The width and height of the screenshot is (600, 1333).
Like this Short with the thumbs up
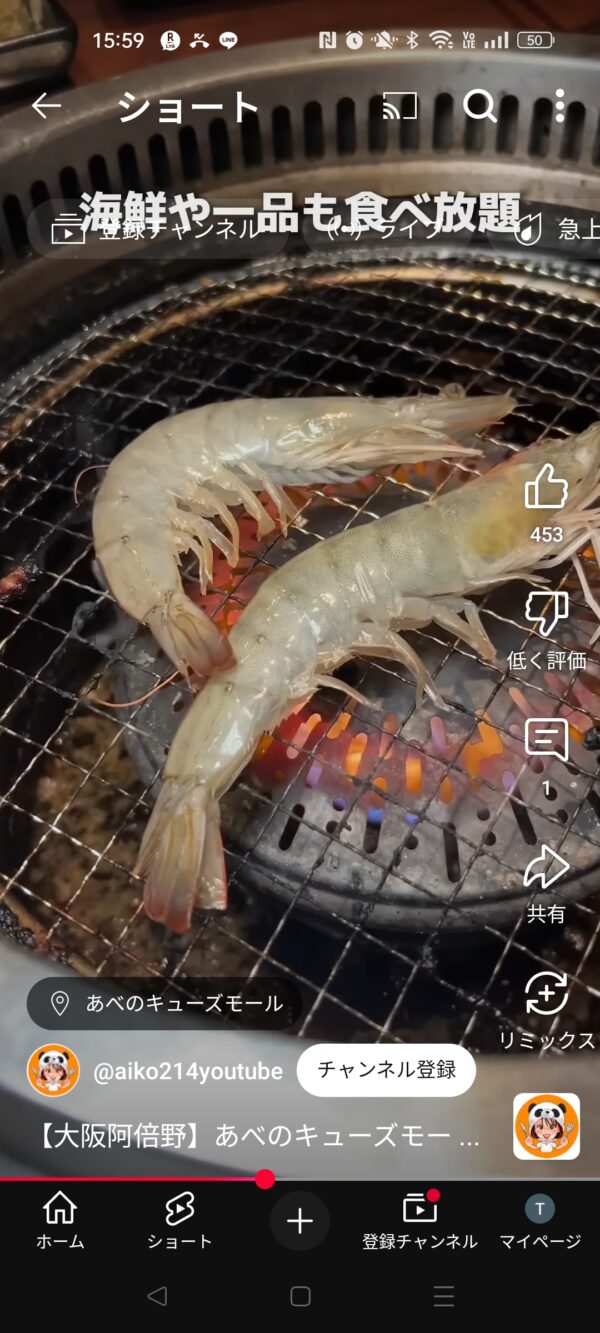click(546, 488)
